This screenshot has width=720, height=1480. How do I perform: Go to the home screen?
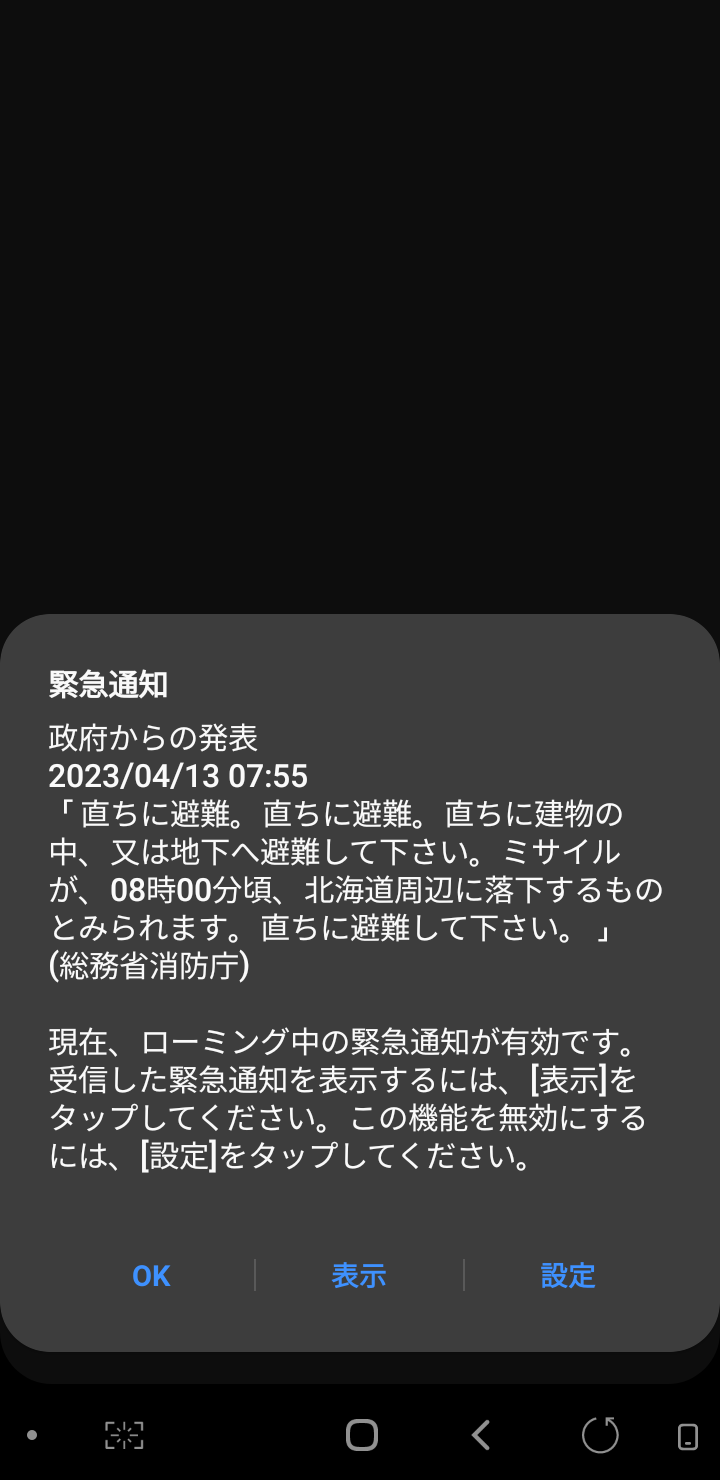point(361,1436)
